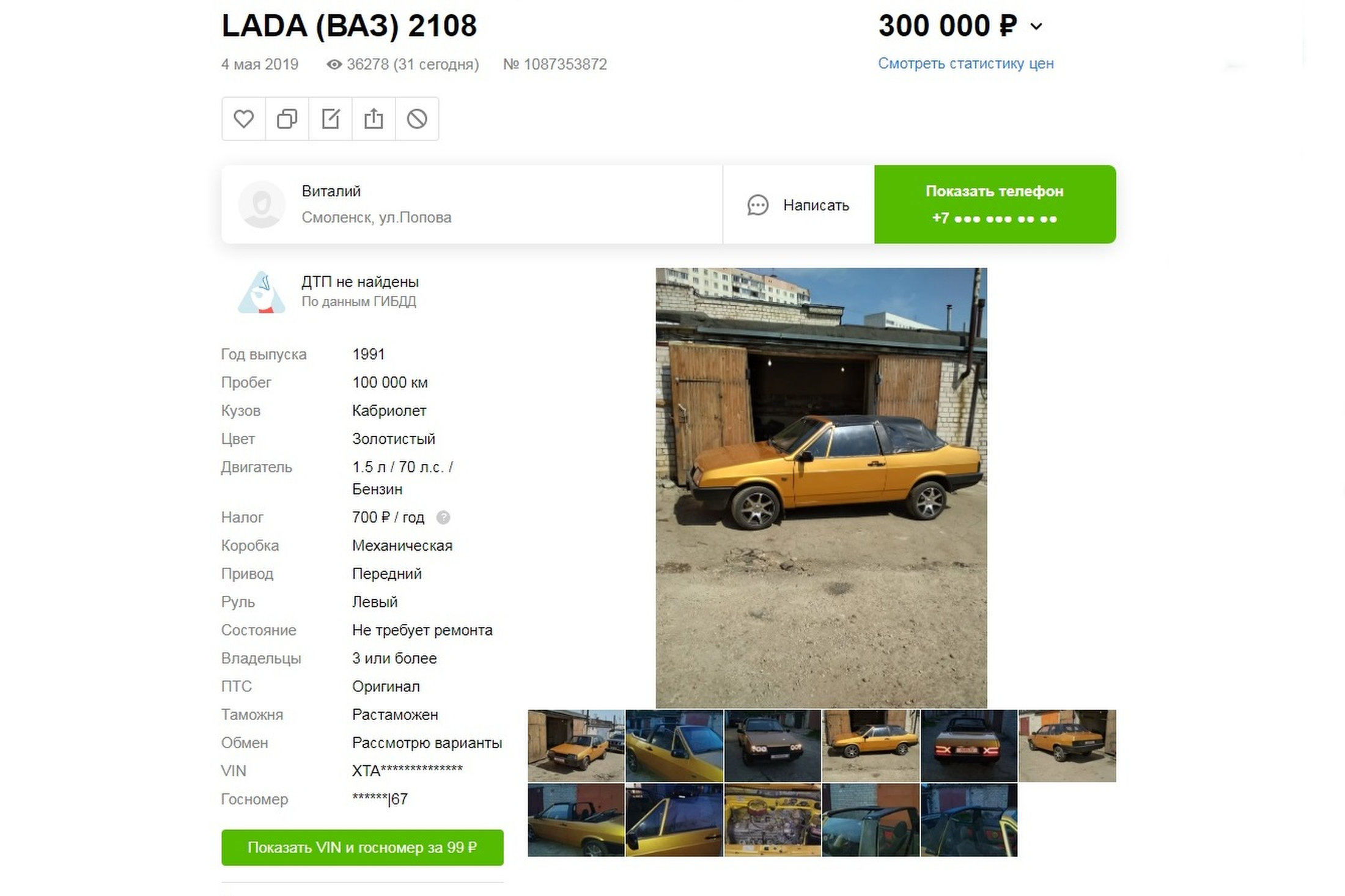Open seller Виталий's profile
This screenshot has height=896, width=1345.
pos(331,191)
